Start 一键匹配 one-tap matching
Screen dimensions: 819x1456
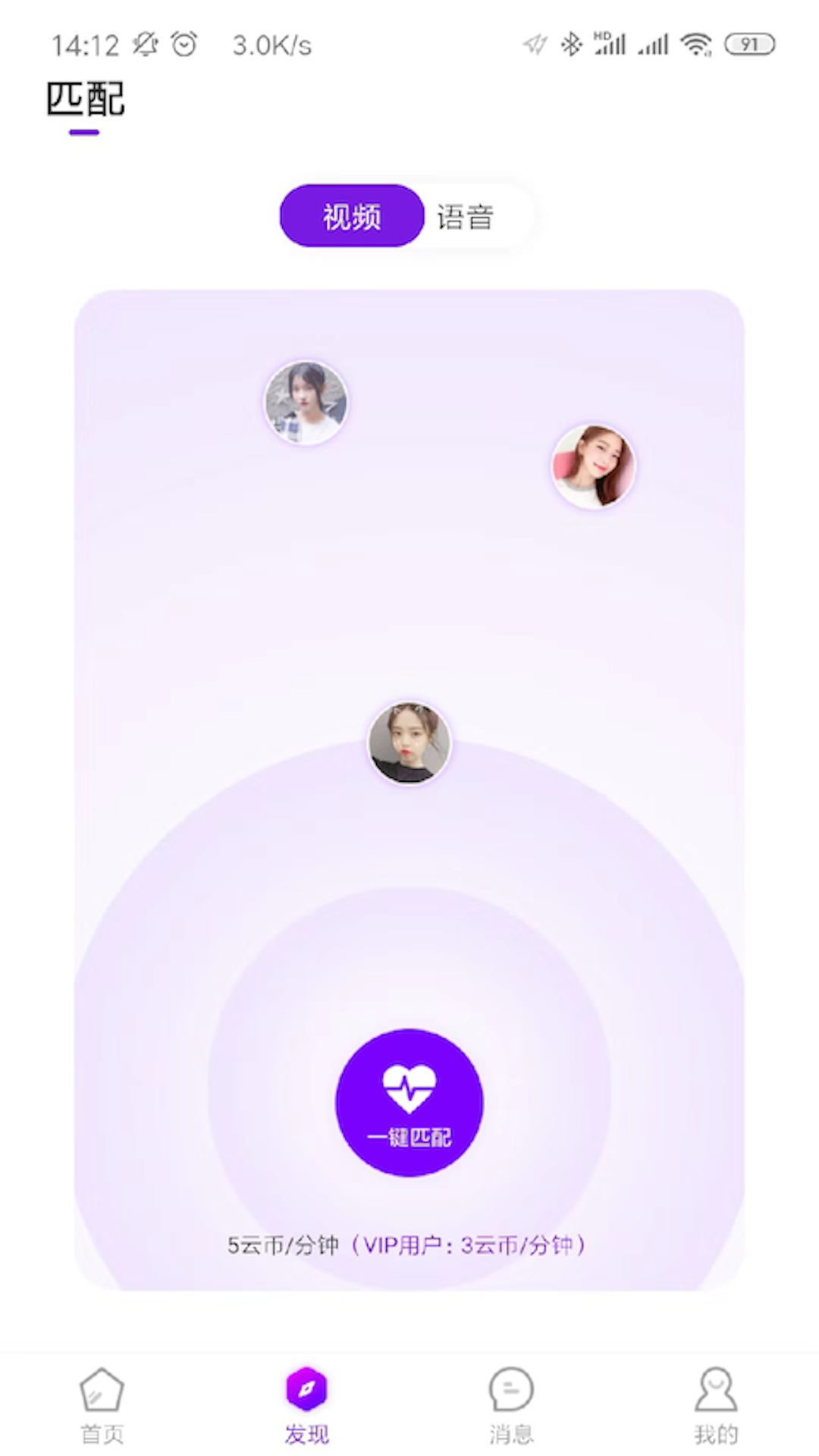(x=409, y=1102)
